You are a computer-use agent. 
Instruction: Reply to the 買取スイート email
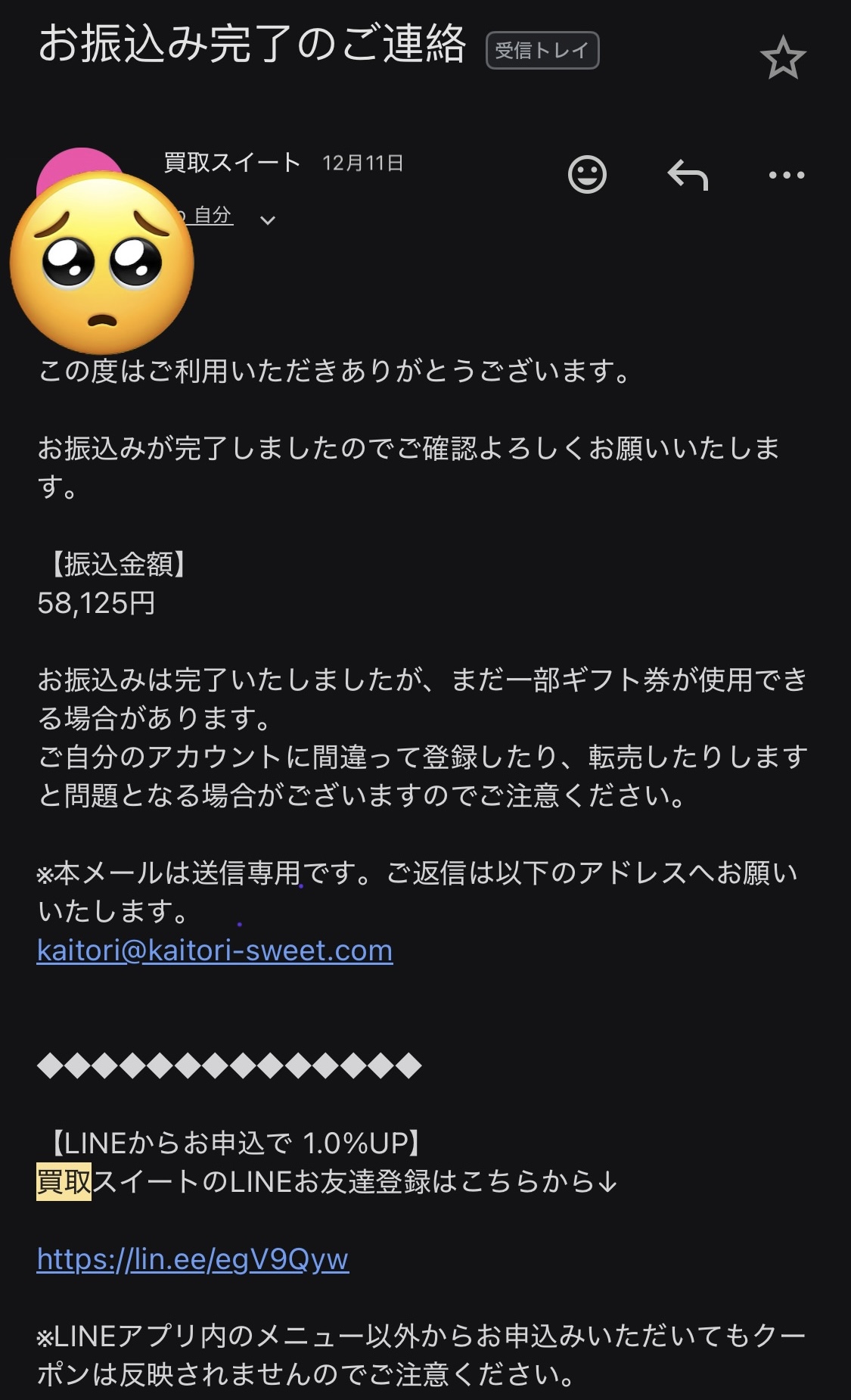[687, 175]
